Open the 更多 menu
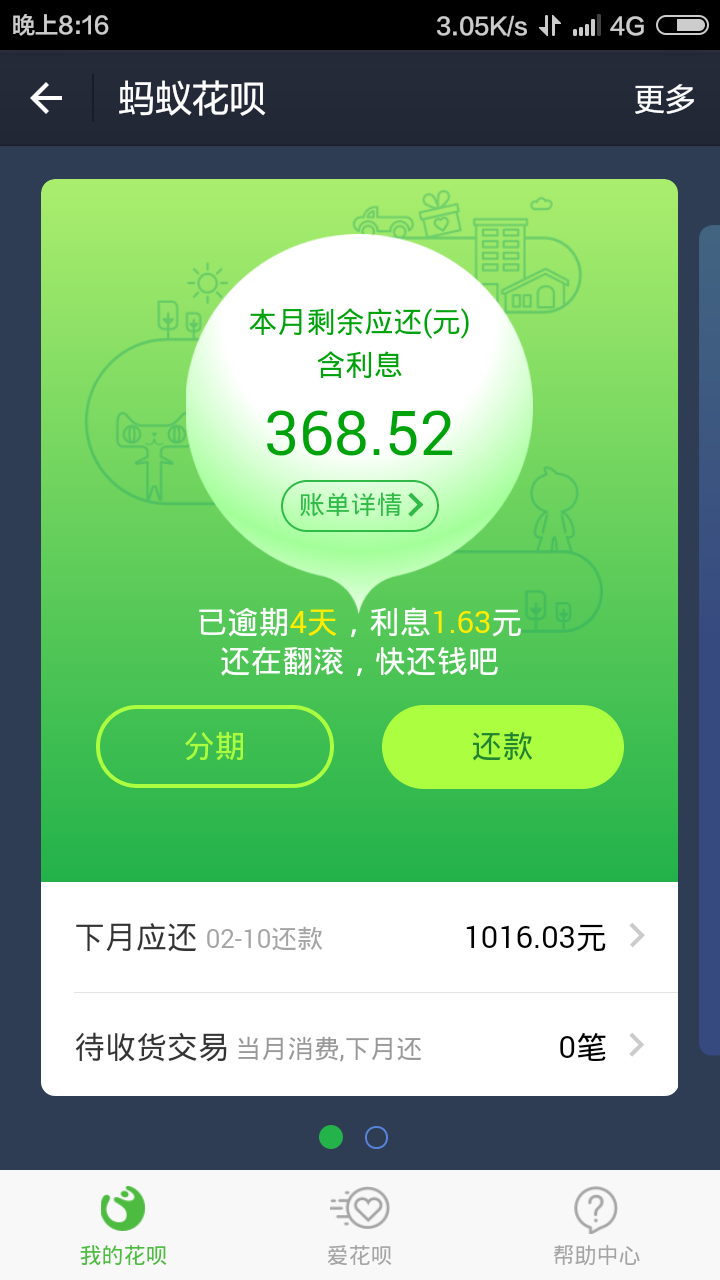Viewport: 720px width, 1280px height. coord(662,98)
